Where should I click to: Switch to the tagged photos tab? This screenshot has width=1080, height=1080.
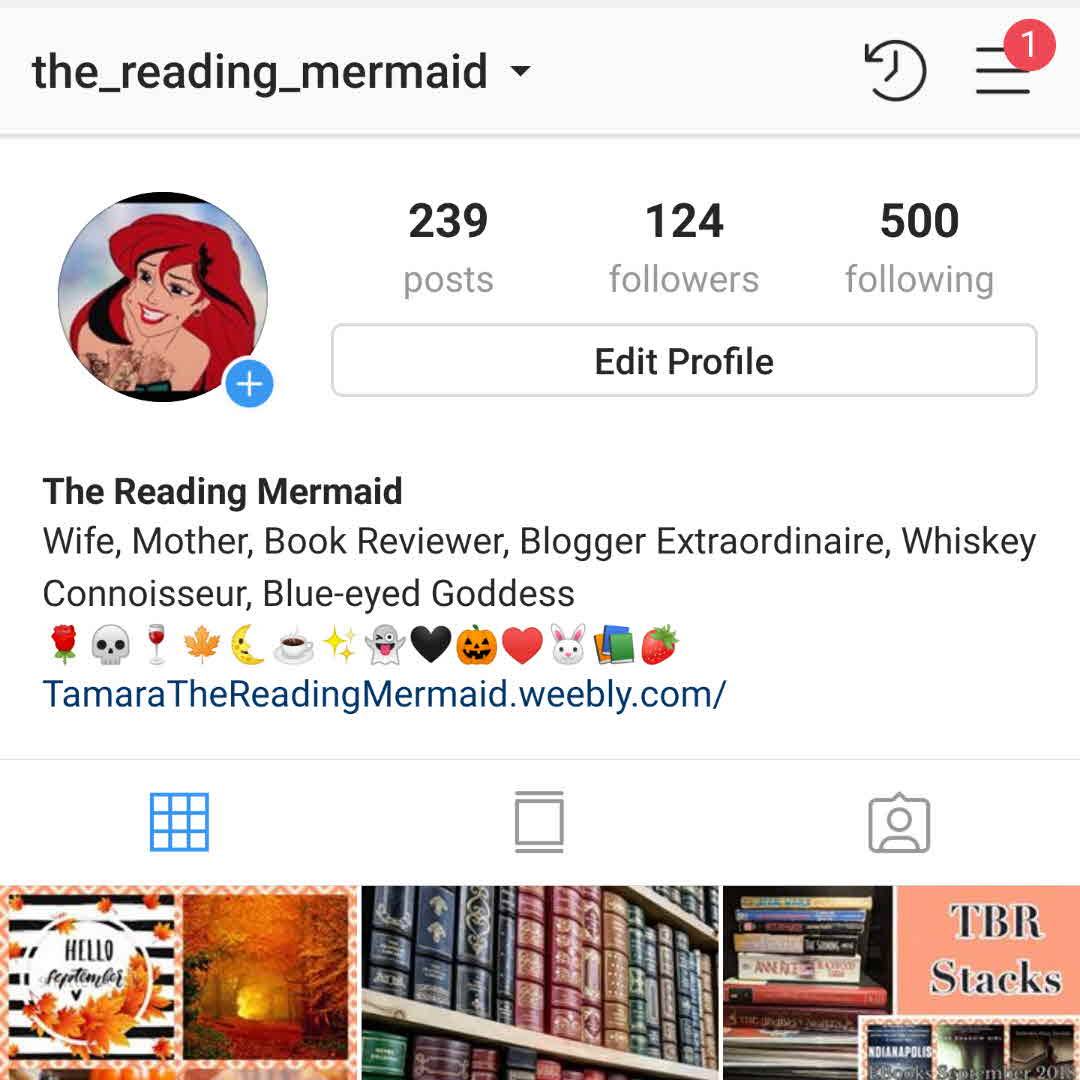(899, 822)
